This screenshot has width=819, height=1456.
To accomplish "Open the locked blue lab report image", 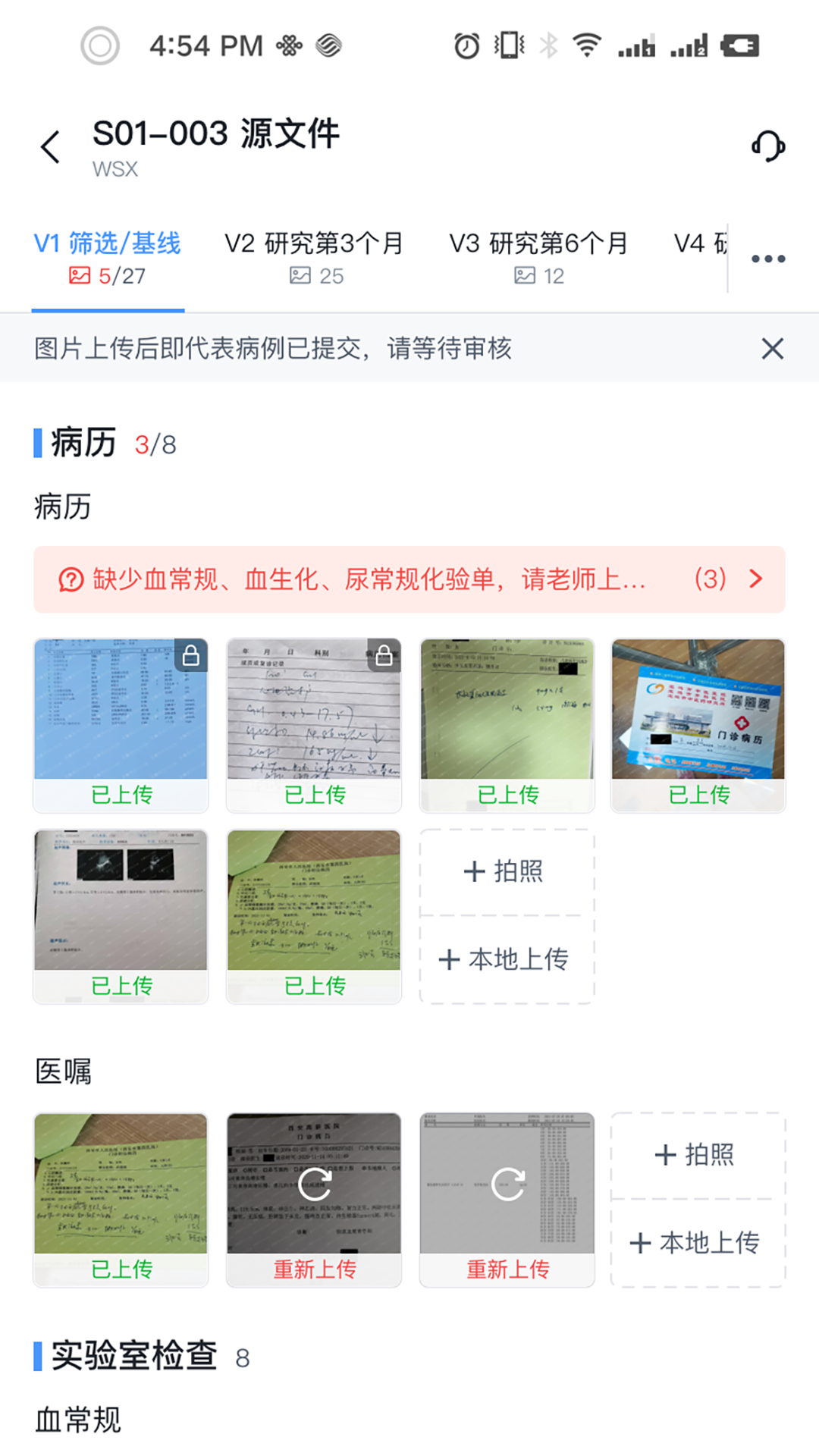I will [x=121, y=710].
